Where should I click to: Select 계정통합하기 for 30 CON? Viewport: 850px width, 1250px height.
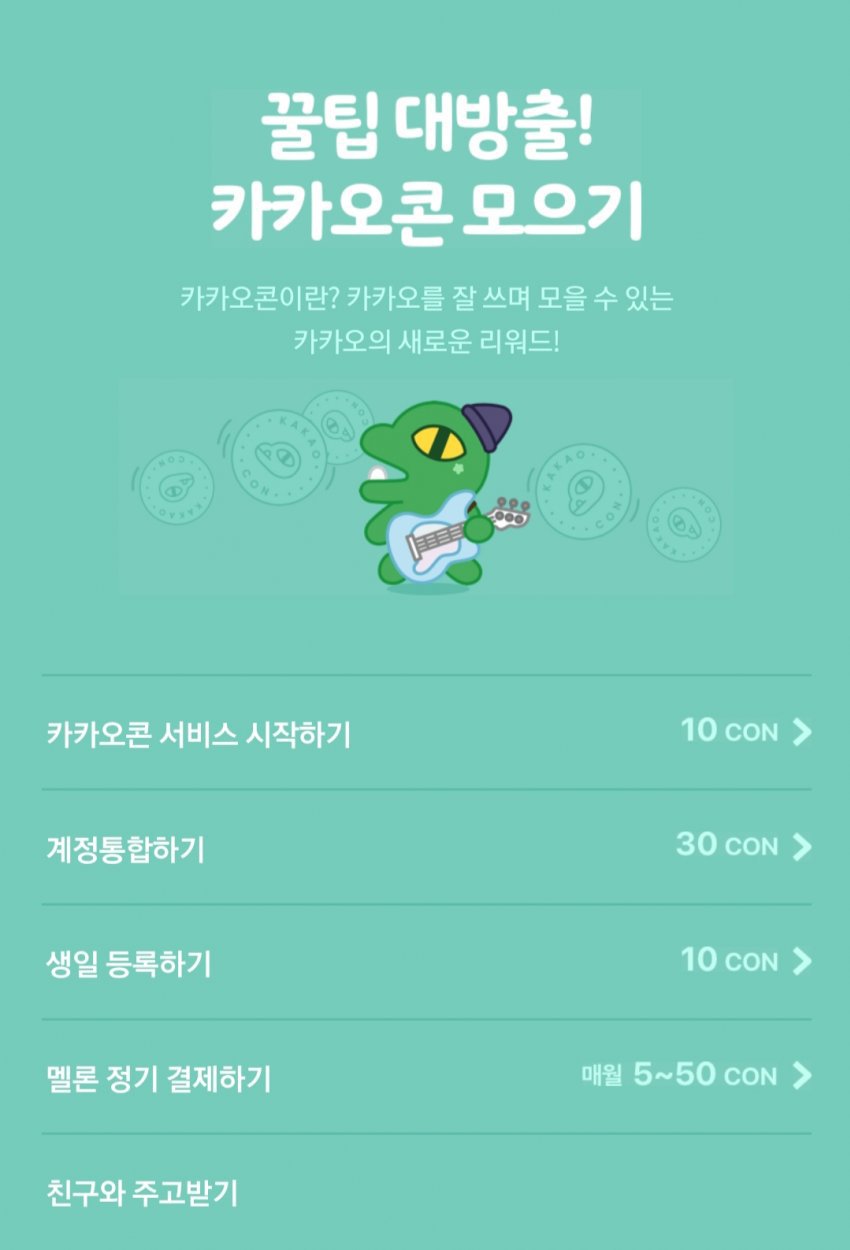pyautogui.click(x=425, y=848)
